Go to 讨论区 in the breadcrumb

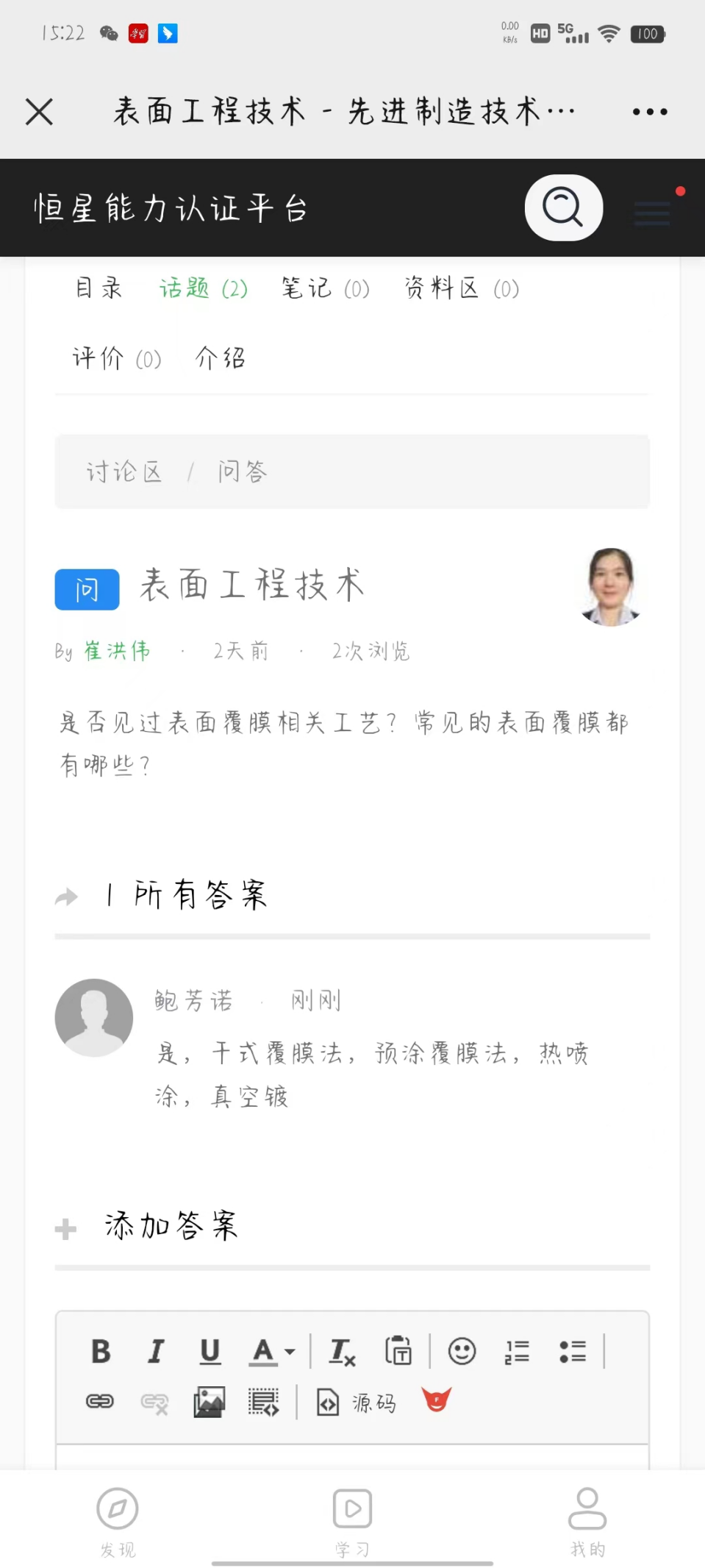click(124, 471)
